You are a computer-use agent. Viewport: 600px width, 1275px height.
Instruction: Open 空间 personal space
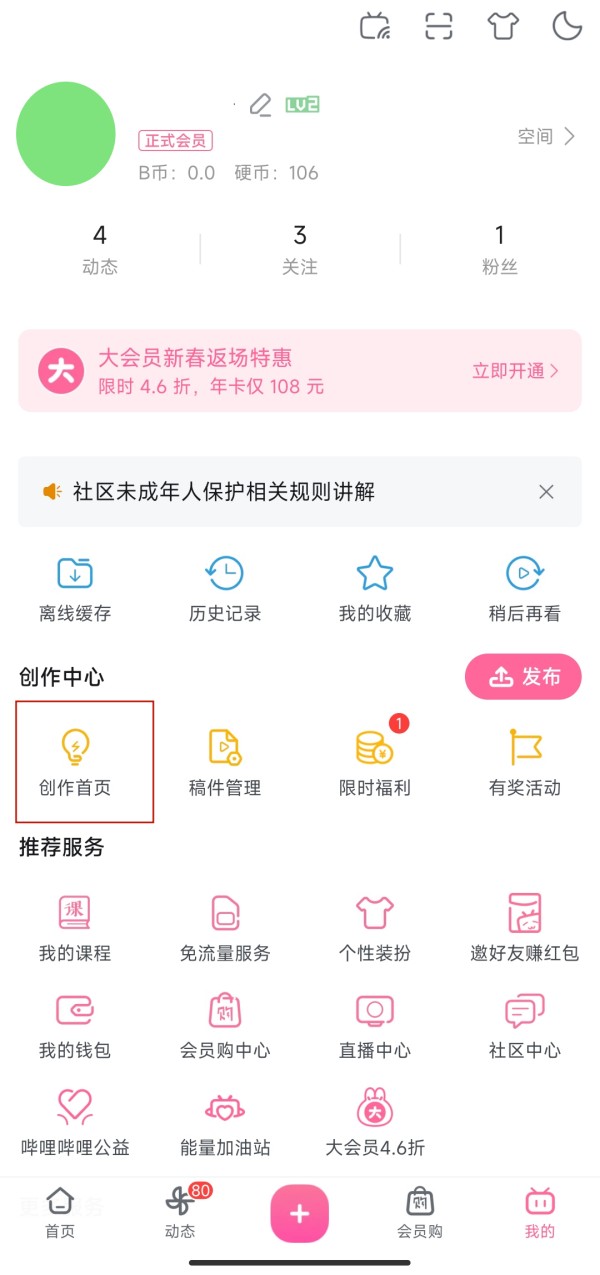pos(547,137)
